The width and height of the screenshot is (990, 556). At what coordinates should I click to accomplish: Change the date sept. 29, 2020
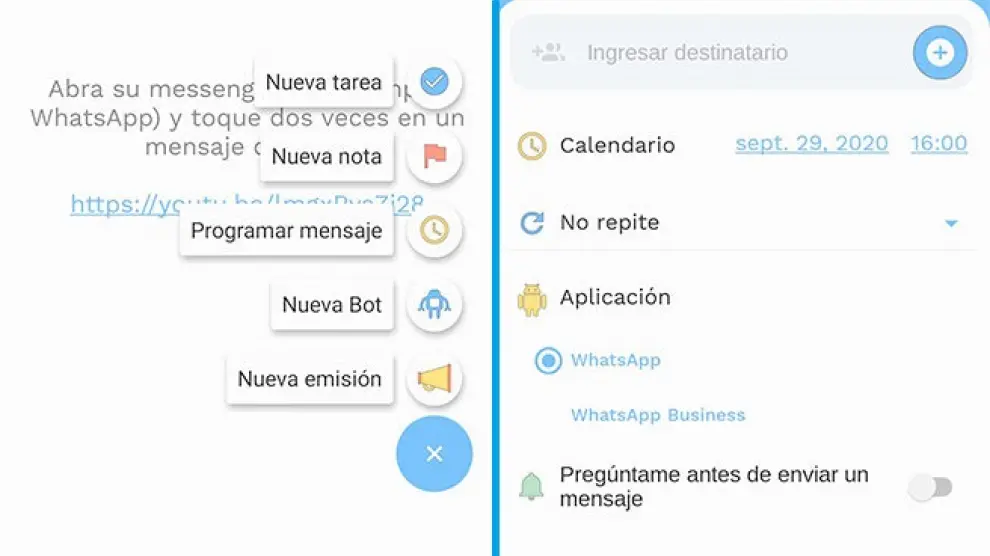(811, 144)
